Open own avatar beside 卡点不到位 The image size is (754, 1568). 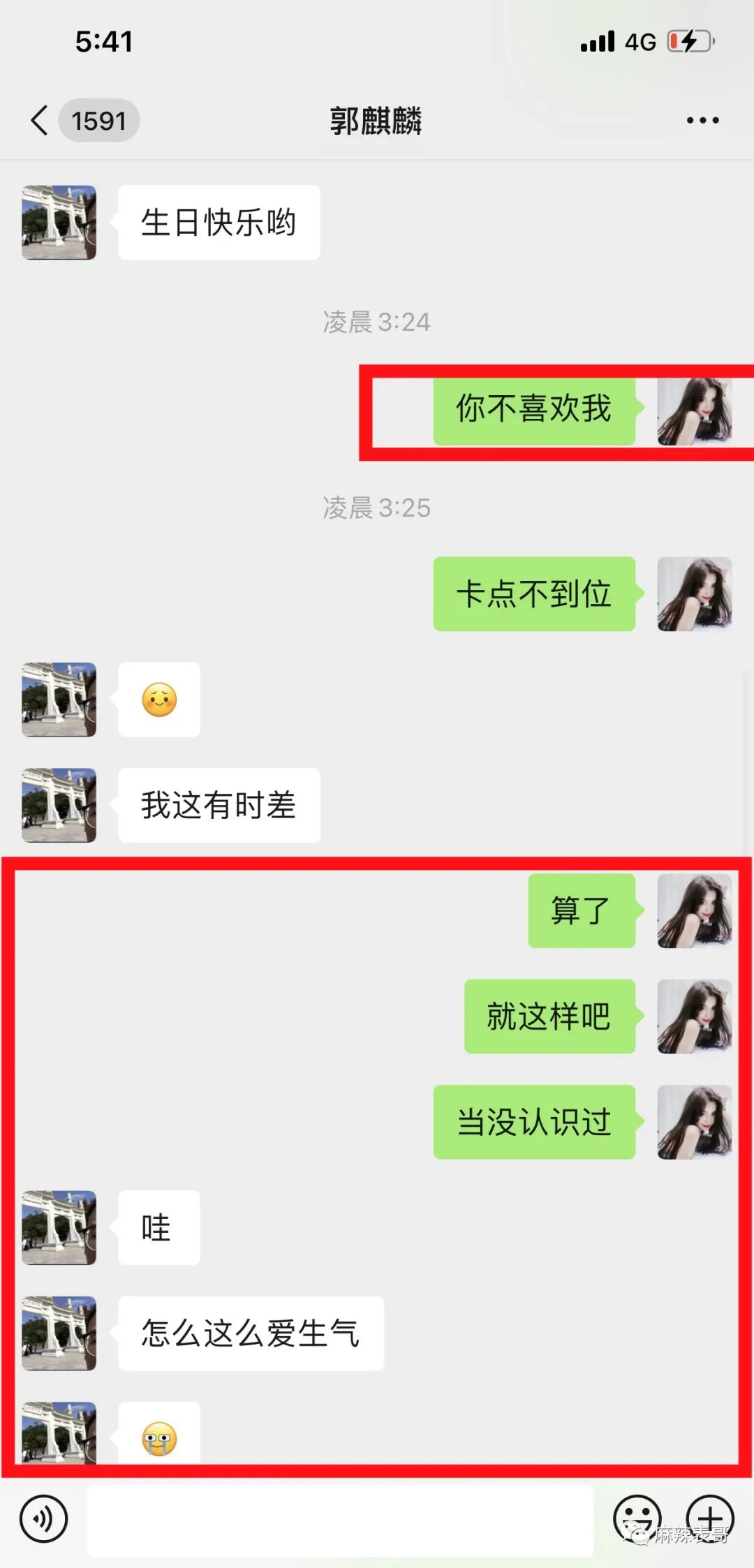[x=695, y=594]
